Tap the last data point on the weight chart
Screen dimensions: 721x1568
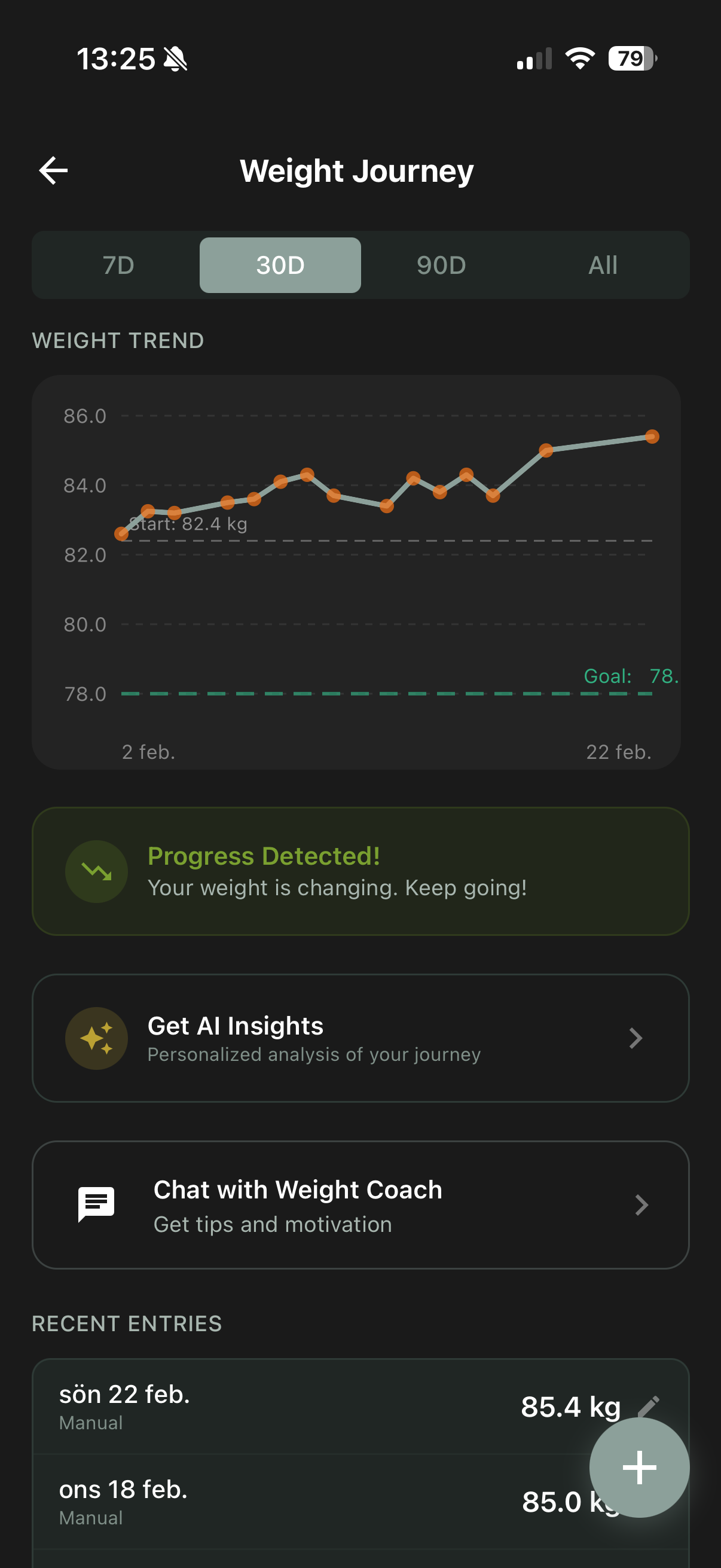point(652,436)
